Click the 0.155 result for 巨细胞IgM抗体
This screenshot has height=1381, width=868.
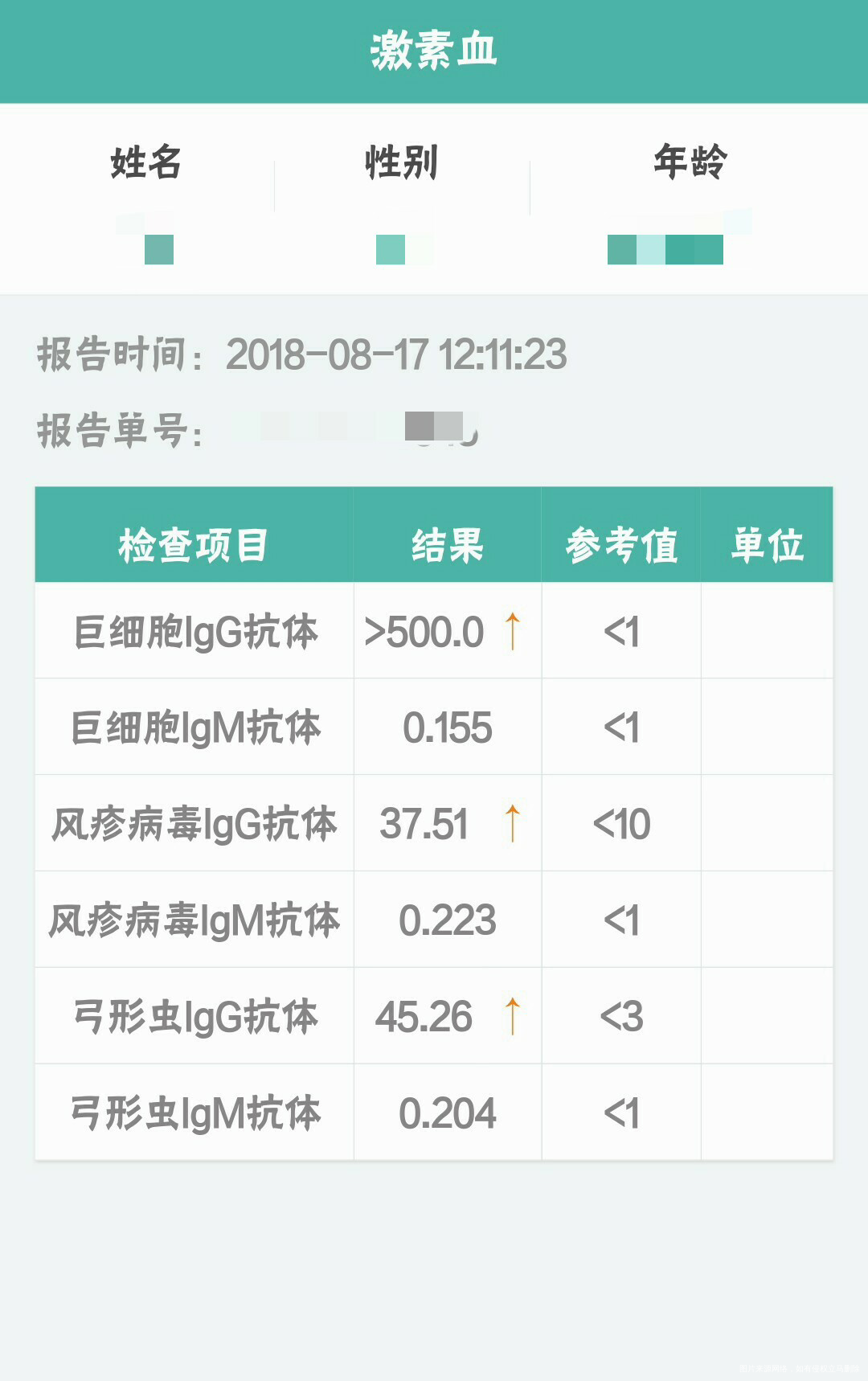[448, 727]
